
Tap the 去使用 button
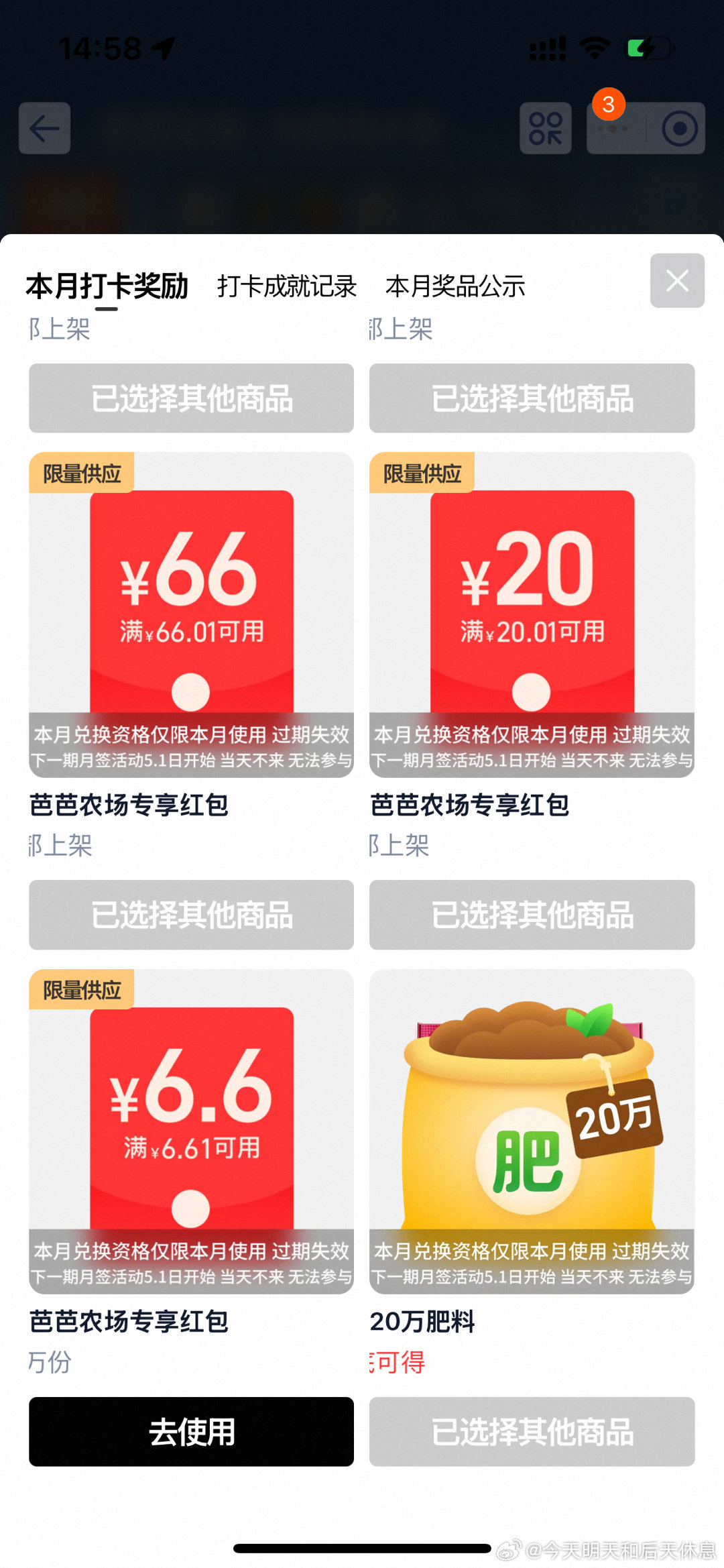(191, 1431)
